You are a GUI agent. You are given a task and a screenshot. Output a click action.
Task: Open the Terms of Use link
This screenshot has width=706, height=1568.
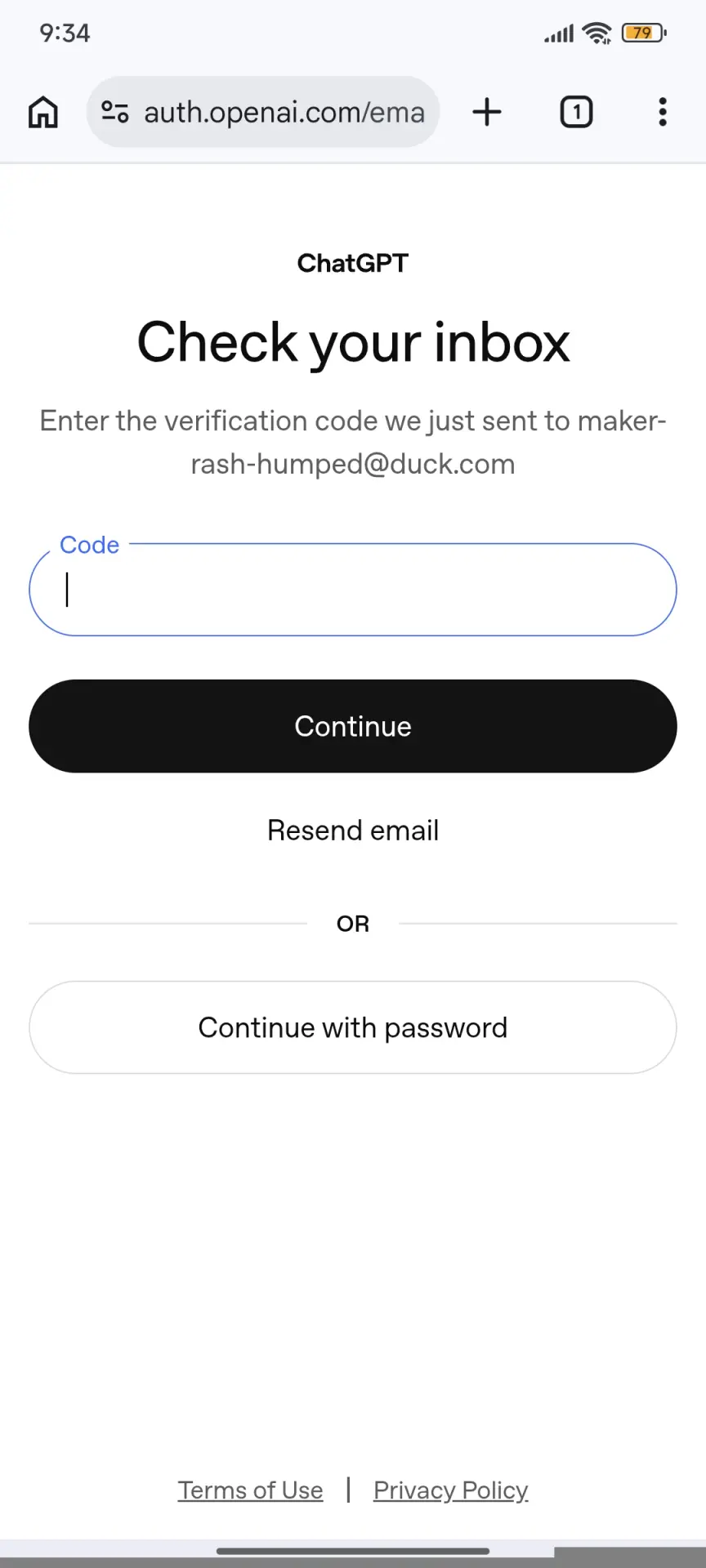coord(251,1490)
